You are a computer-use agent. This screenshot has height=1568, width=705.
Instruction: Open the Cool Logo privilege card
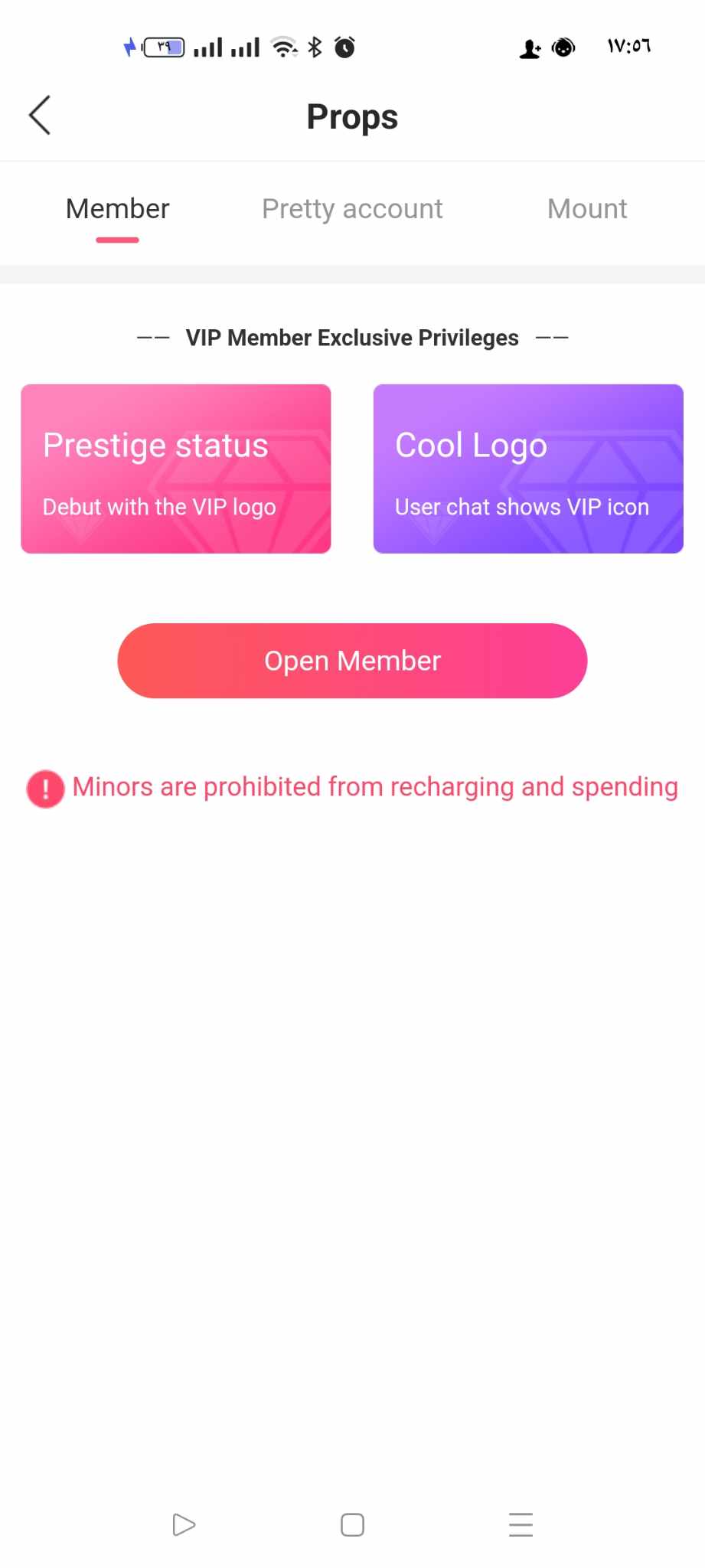point(528,469)
